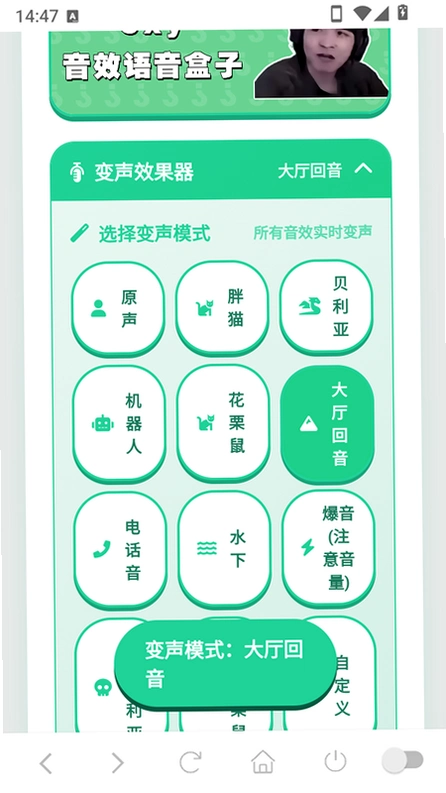Image resolution: width=446 pixels, height=793 pixels.
Task: Choose the 水下 voice effect
Action: point(224,549)
